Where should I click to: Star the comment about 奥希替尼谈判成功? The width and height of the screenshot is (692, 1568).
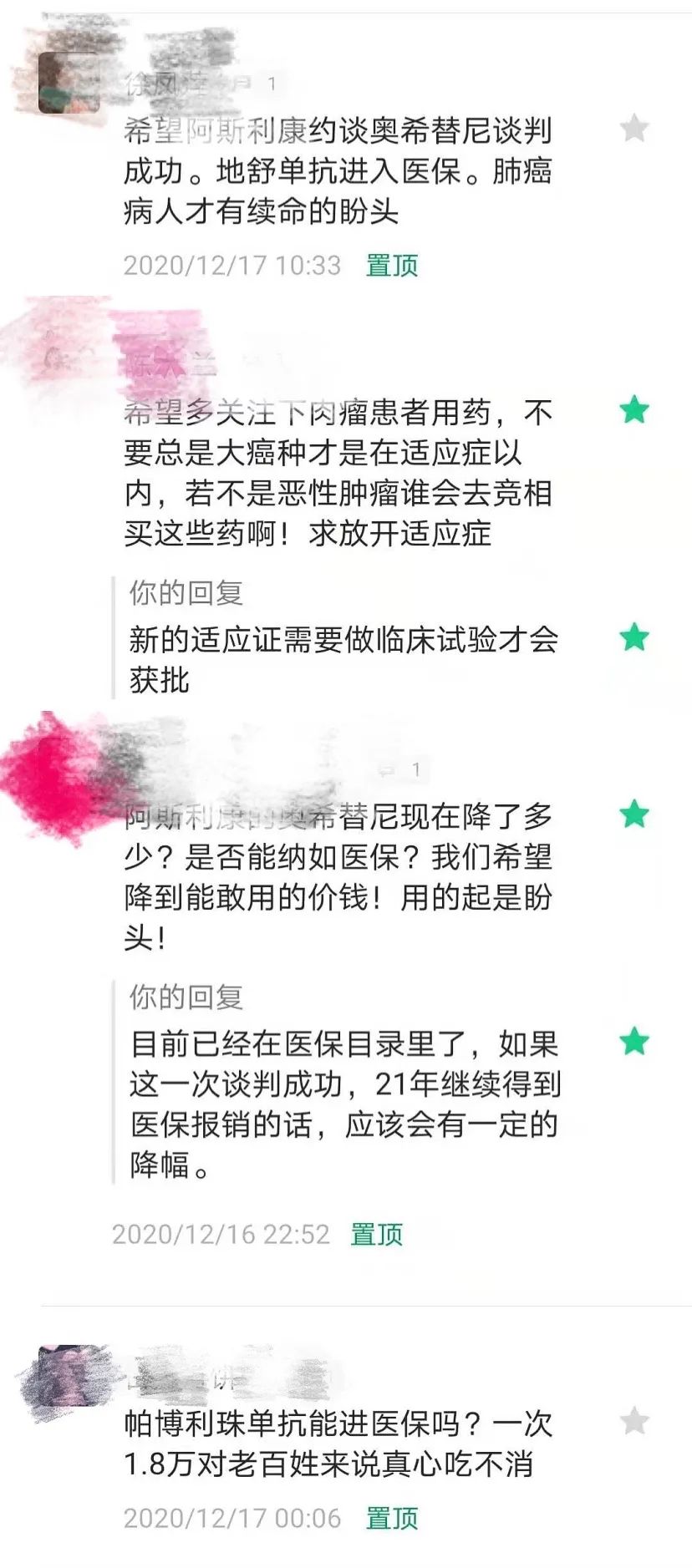coord(634,129)
